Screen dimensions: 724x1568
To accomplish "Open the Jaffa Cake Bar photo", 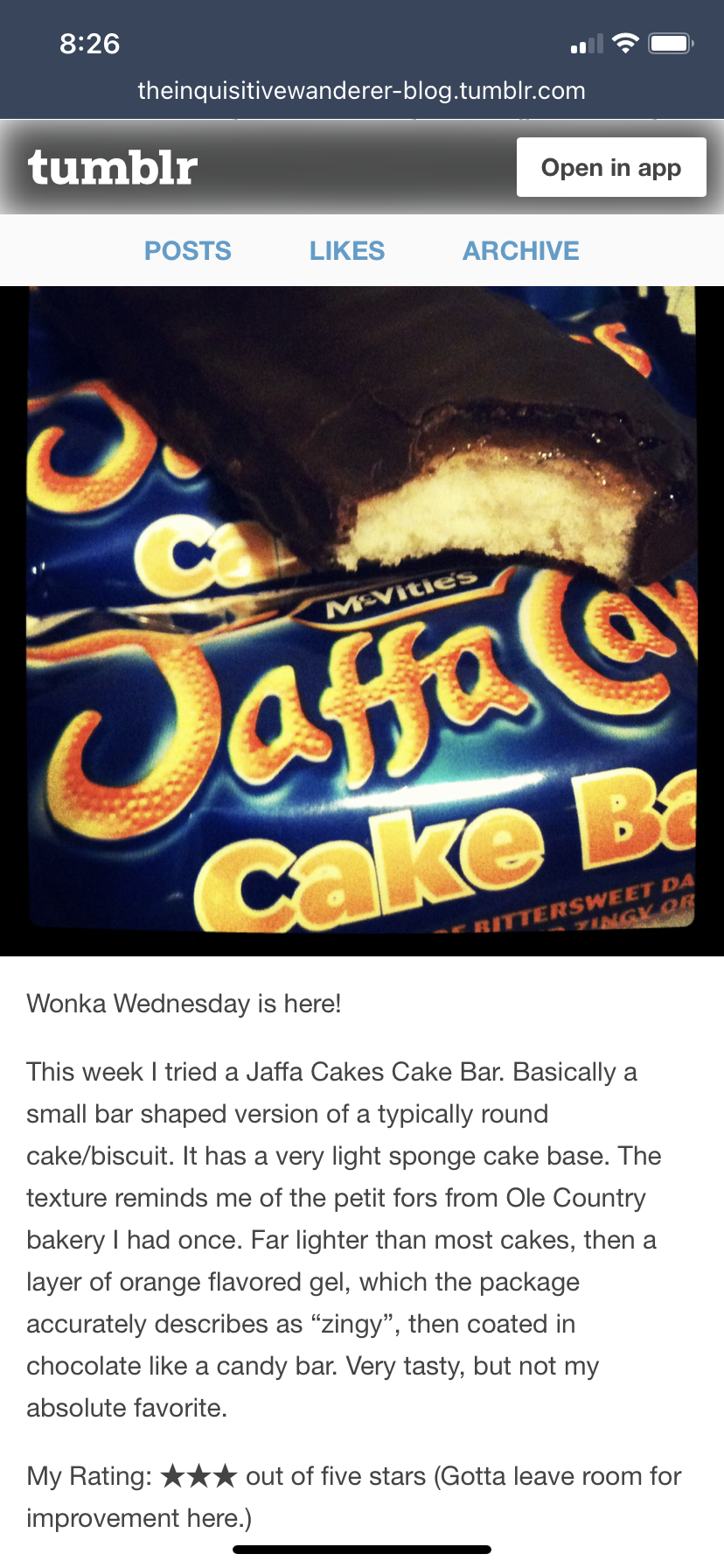I will coord(362,619).
